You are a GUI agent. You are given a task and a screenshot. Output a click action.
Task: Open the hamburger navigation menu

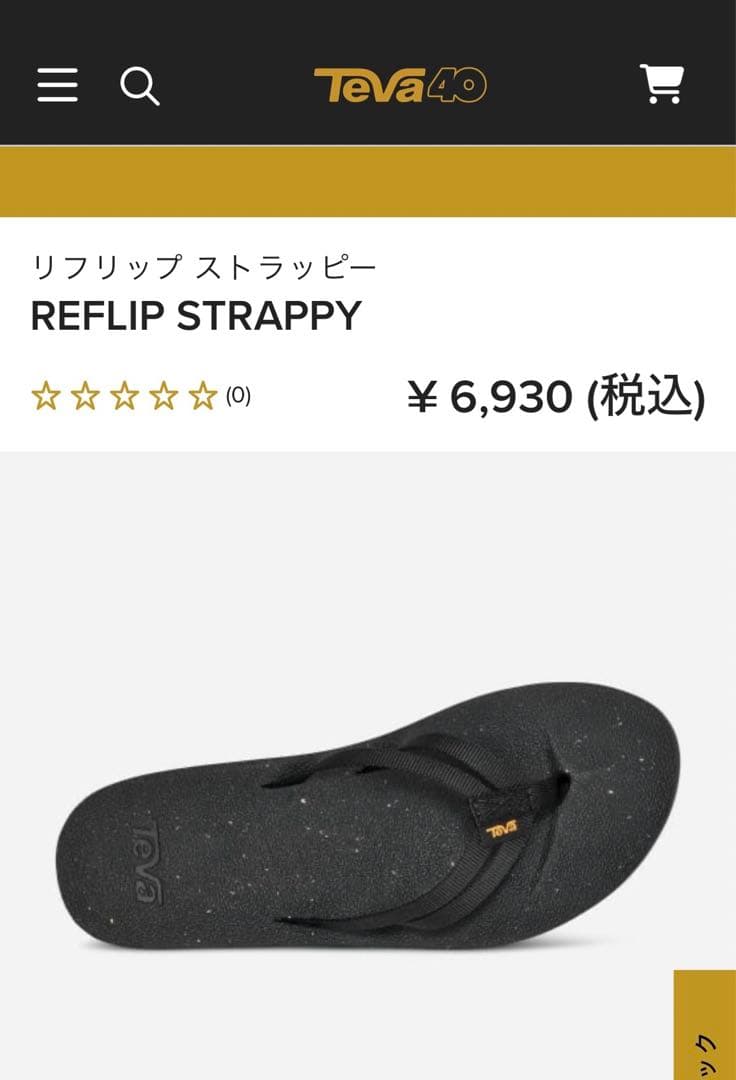[x=58, y=85]
